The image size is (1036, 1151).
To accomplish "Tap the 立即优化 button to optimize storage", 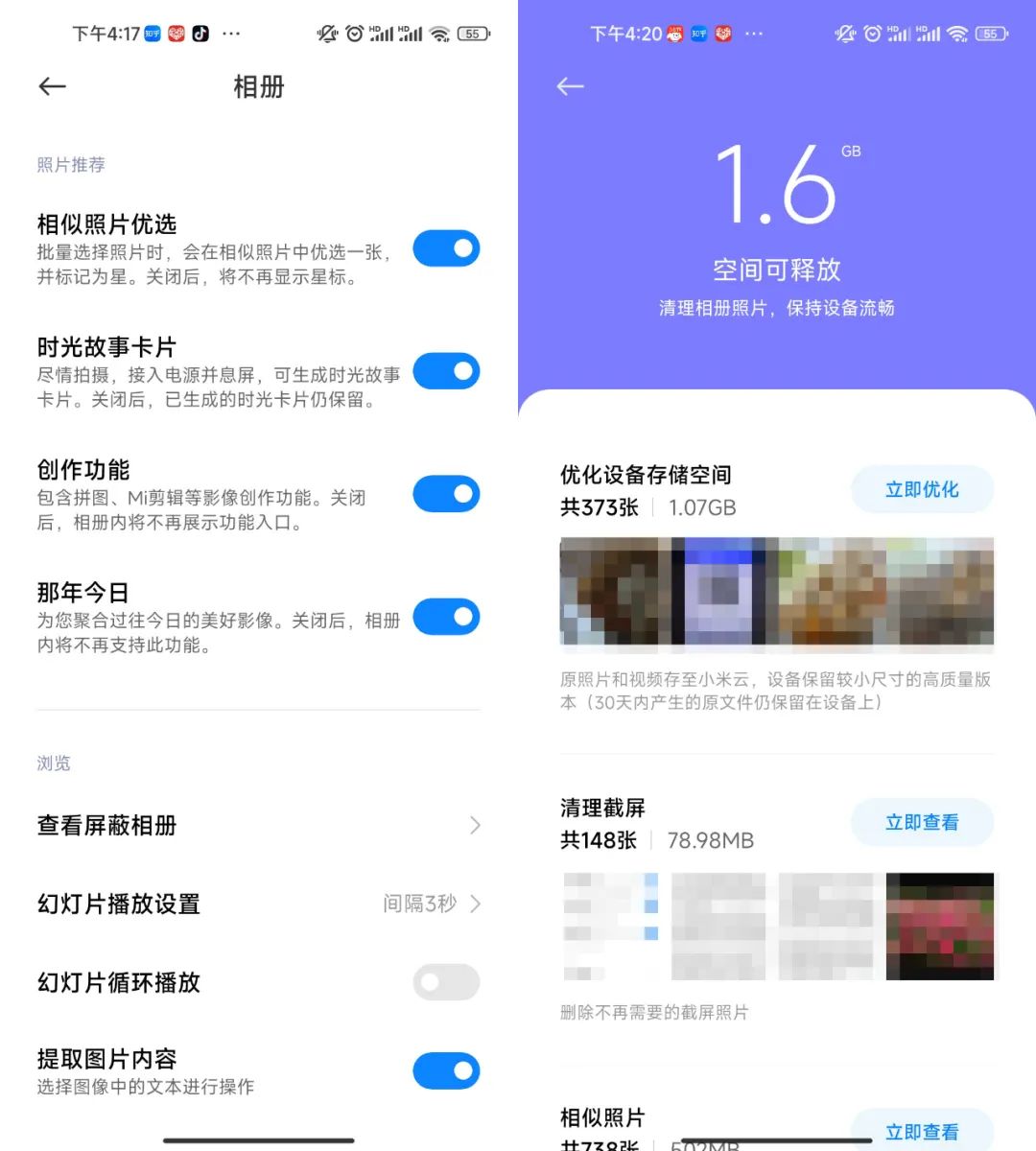I will click(x=921, y=489).
